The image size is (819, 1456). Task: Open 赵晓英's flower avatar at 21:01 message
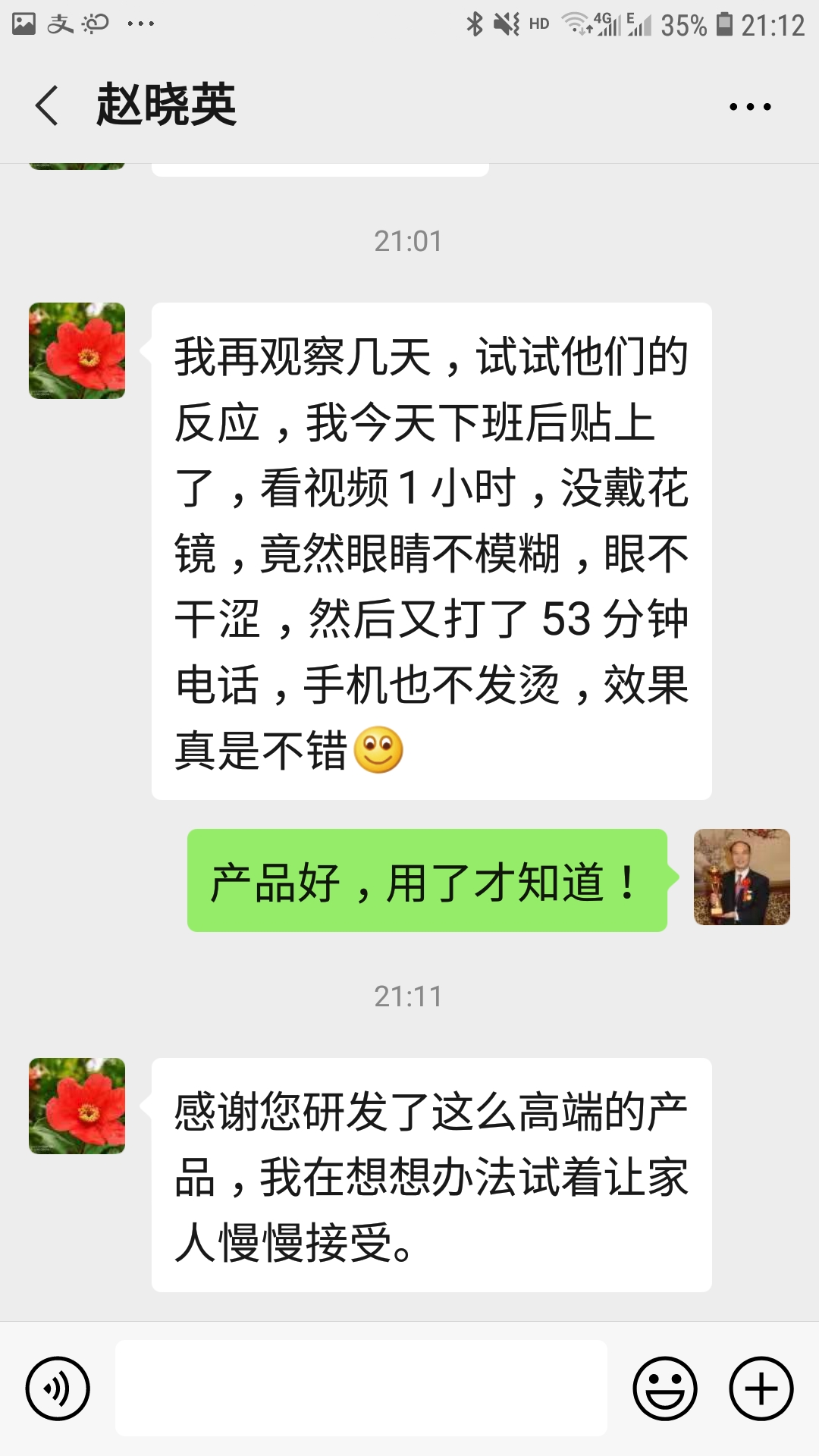click(x=77, y=350)
